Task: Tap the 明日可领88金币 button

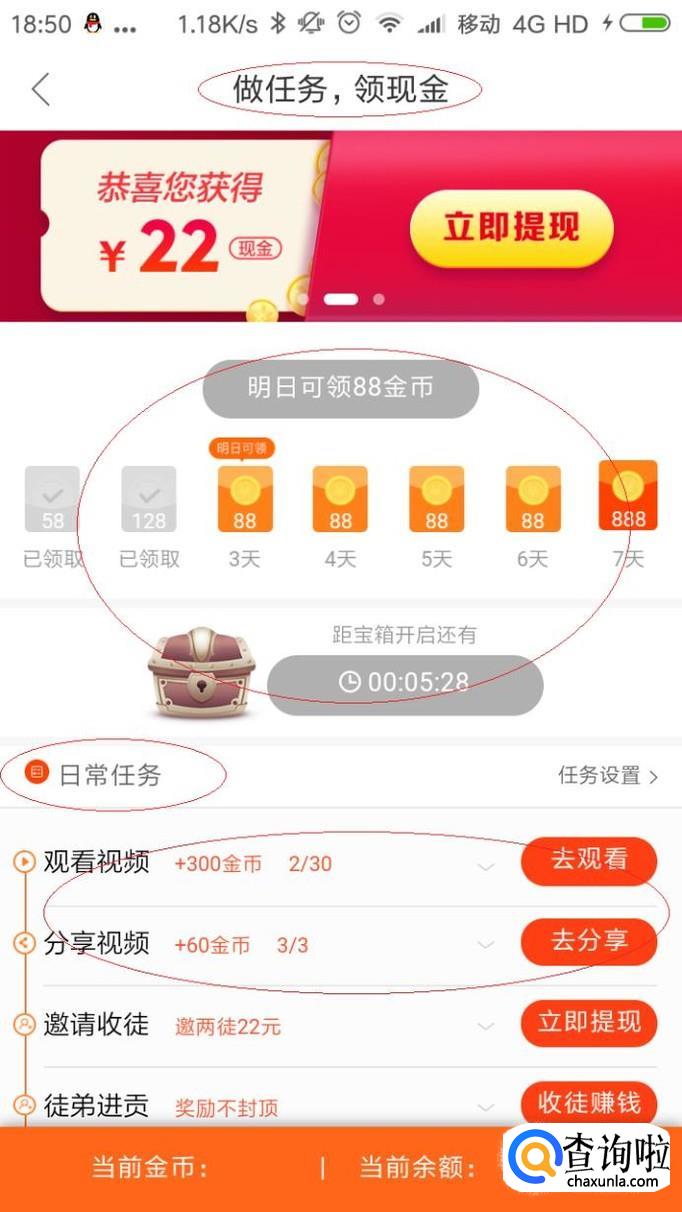Action: pyautogui.click(x=340, y=388)
